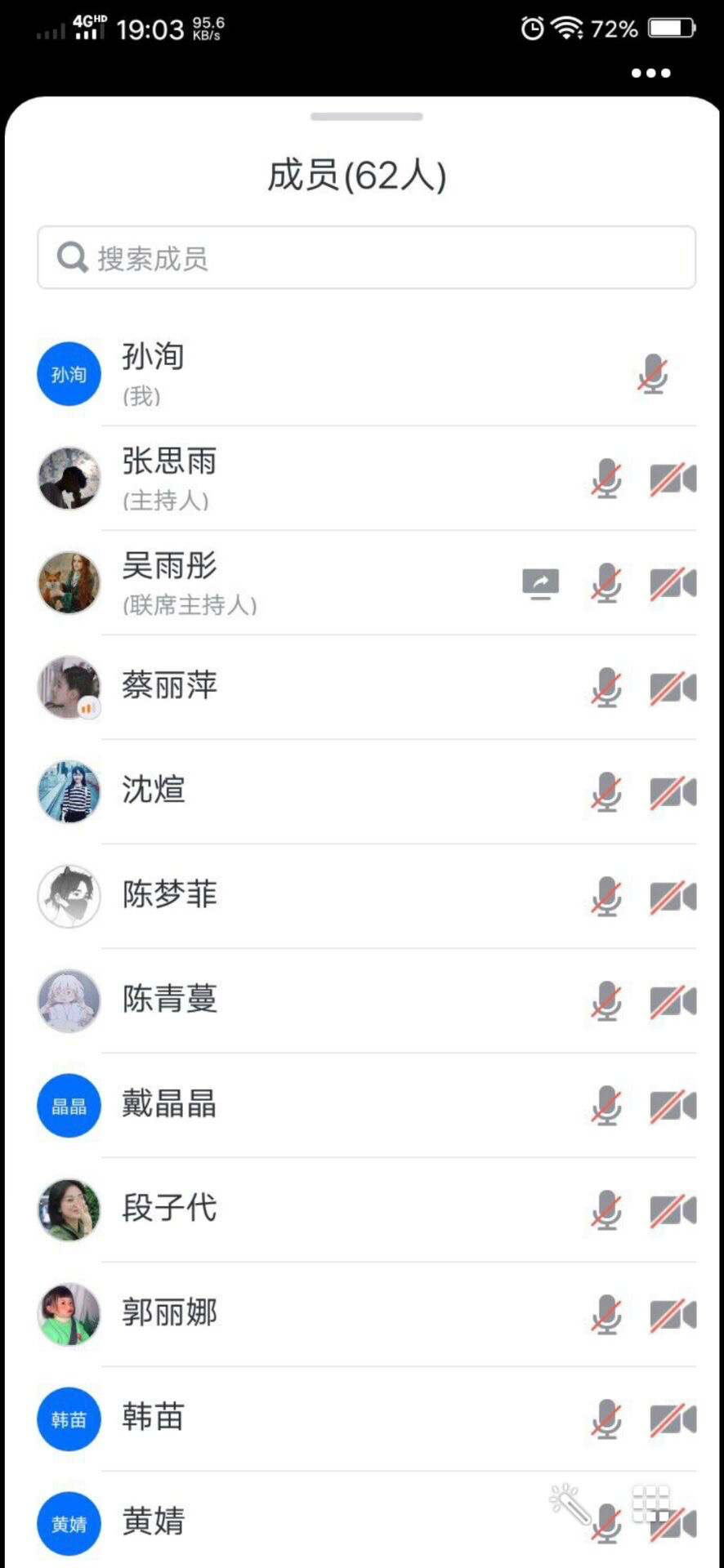Screen dimensions: 724x1568
Task: Tap 陈青蔓's camera icon
Action: [673, 1000]
